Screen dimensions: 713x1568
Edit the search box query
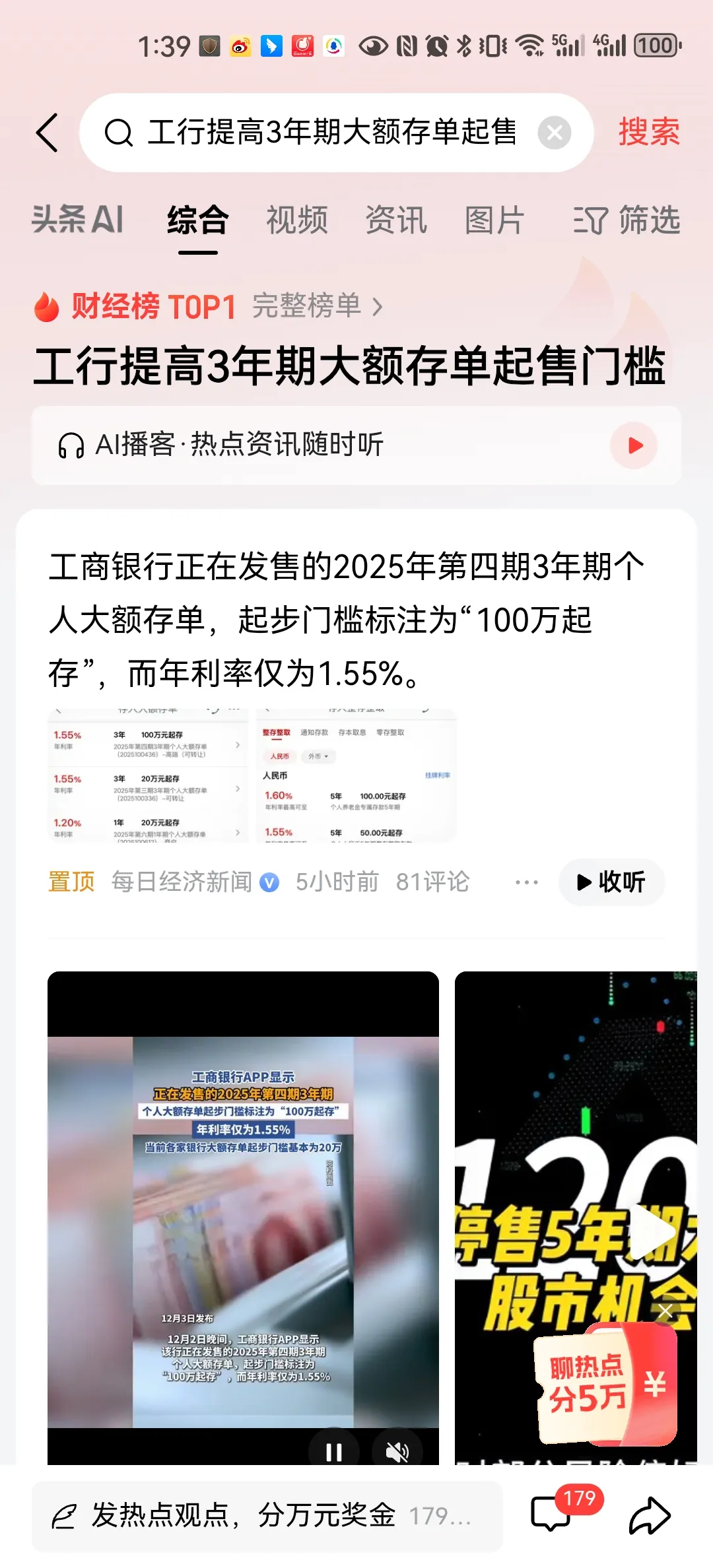point(330,133)
